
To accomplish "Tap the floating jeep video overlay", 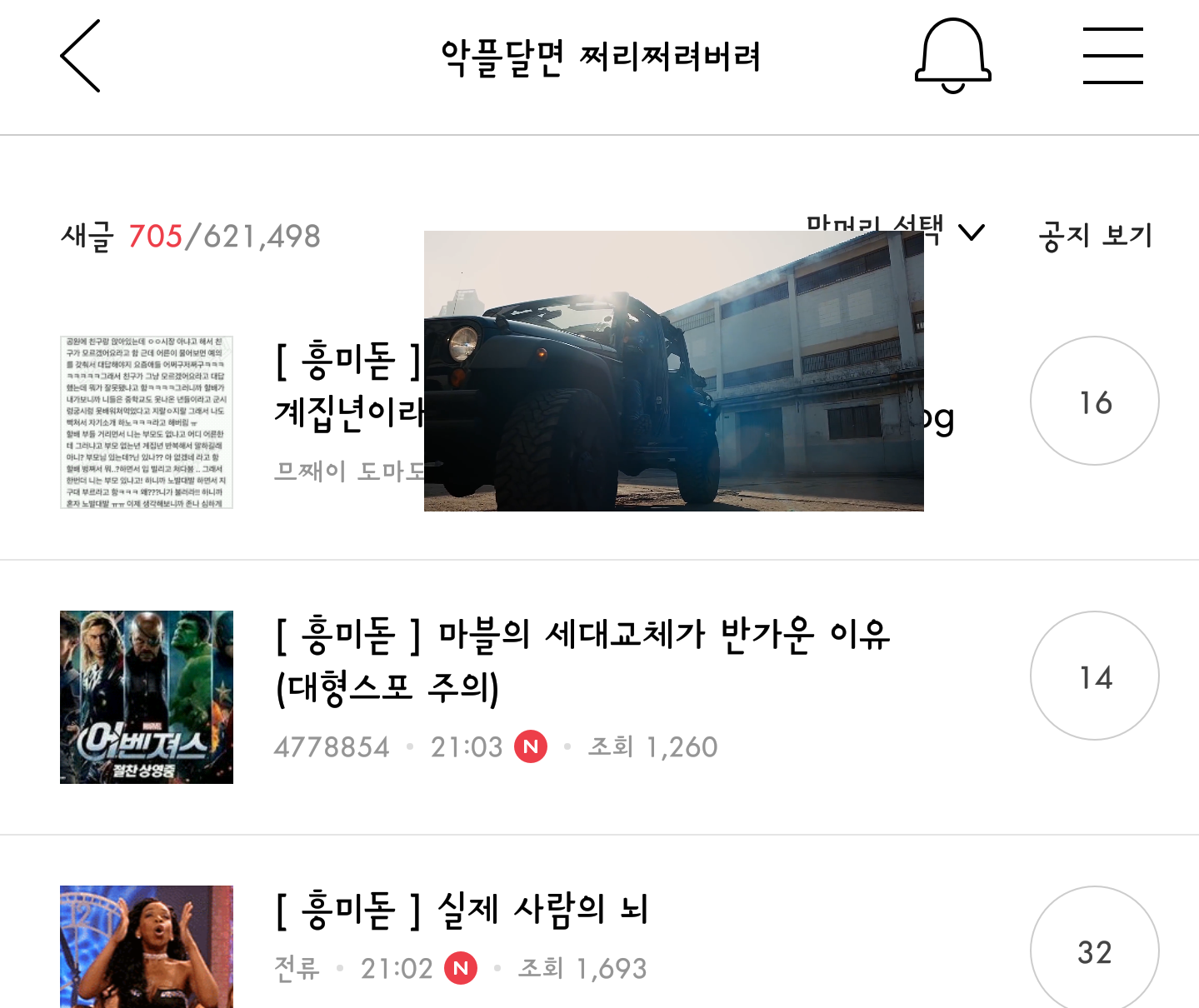I will point(673,372).
